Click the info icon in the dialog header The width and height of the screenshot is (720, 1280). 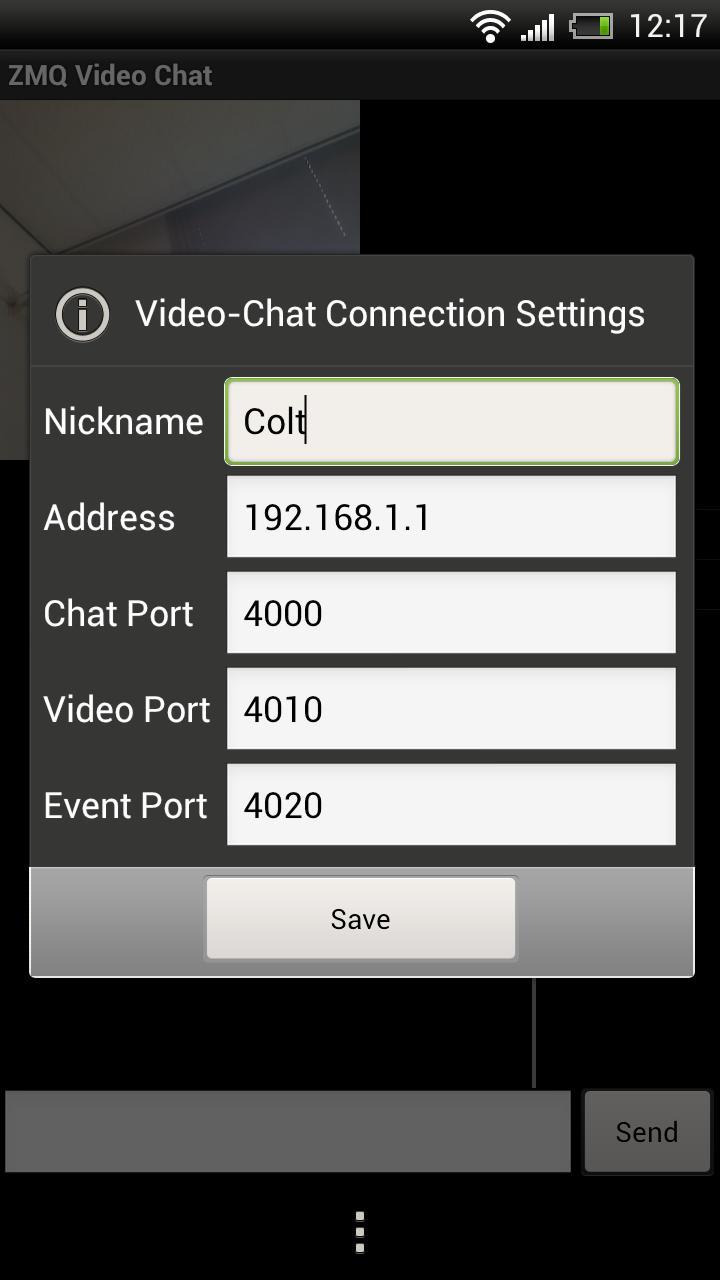point(82,313)
